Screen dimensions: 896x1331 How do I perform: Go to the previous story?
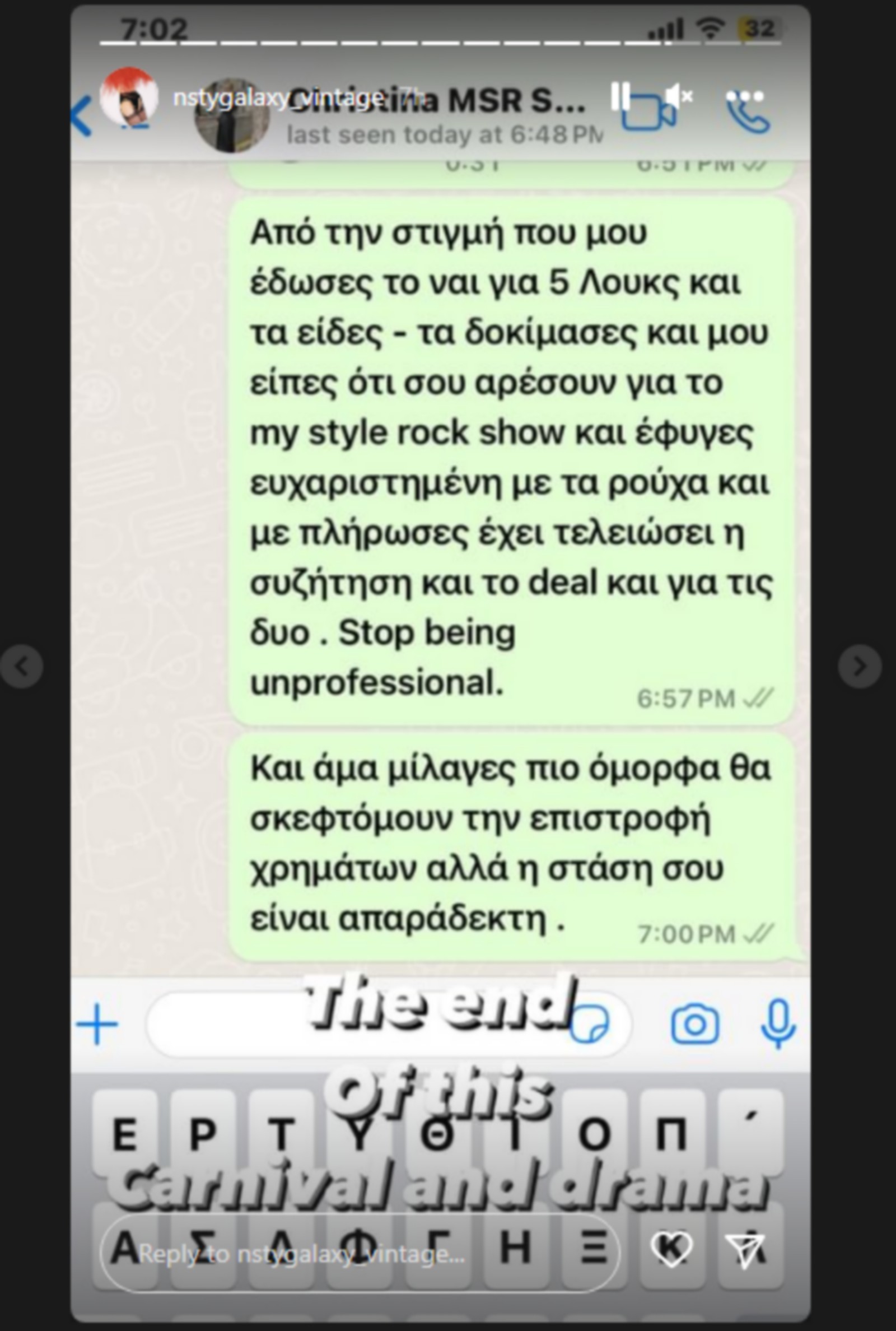pos(22,666)
